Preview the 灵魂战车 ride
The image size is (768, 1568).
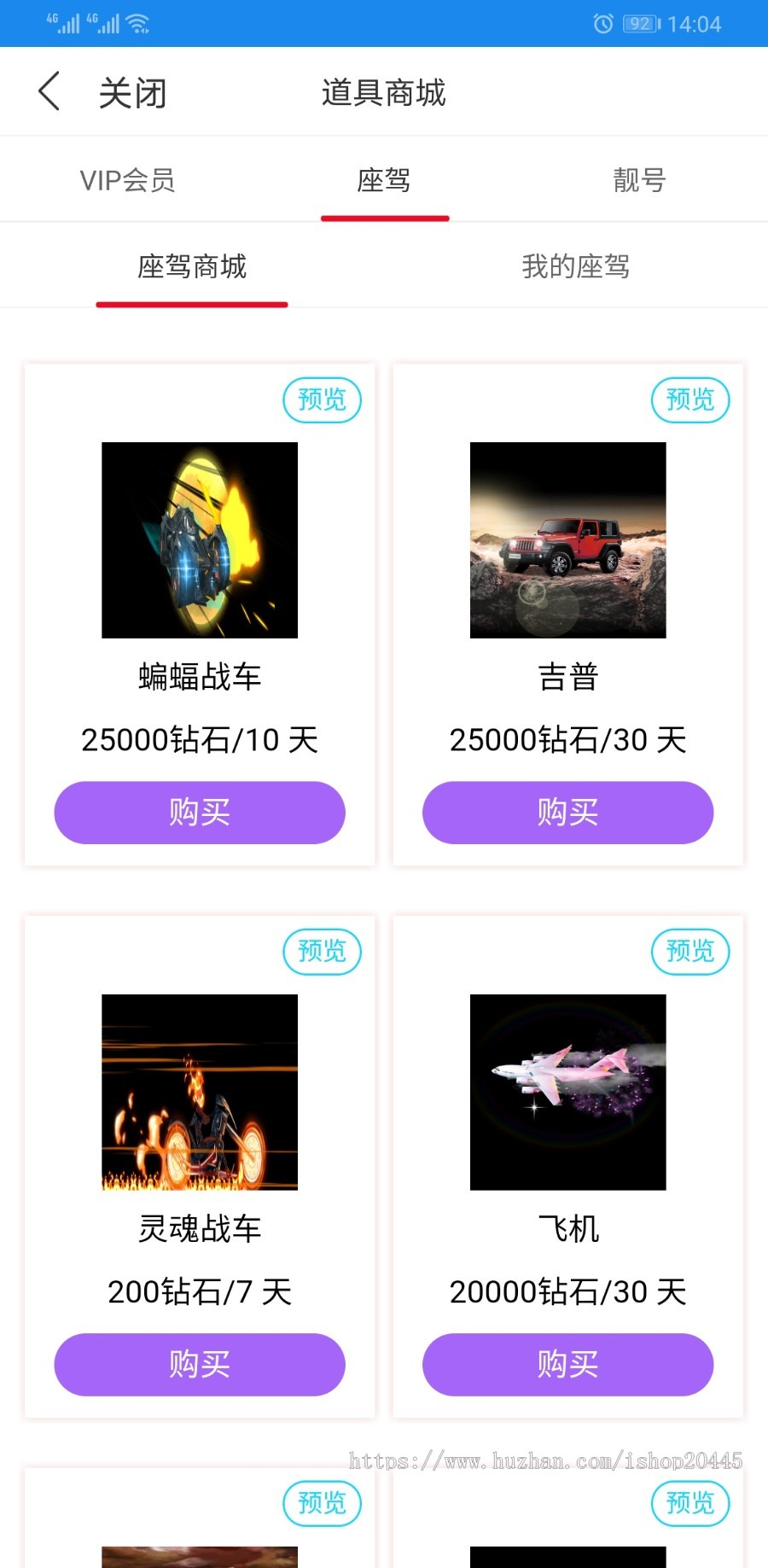322,951
